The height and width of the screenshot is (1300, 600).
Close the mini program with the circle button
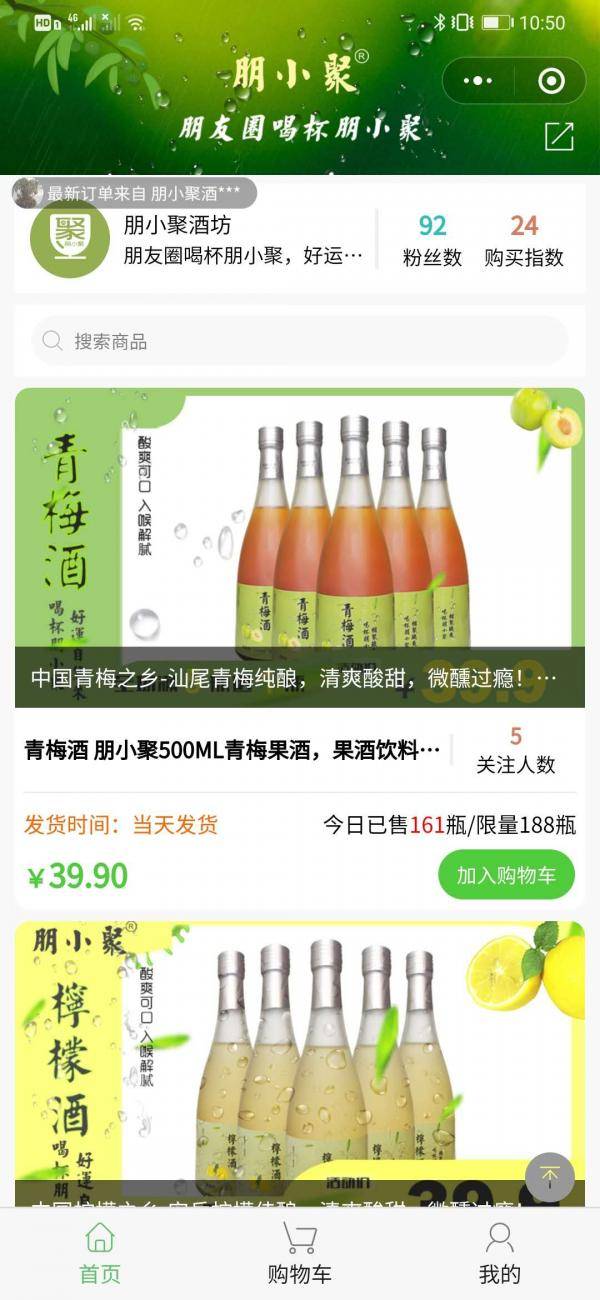(551, 81)
